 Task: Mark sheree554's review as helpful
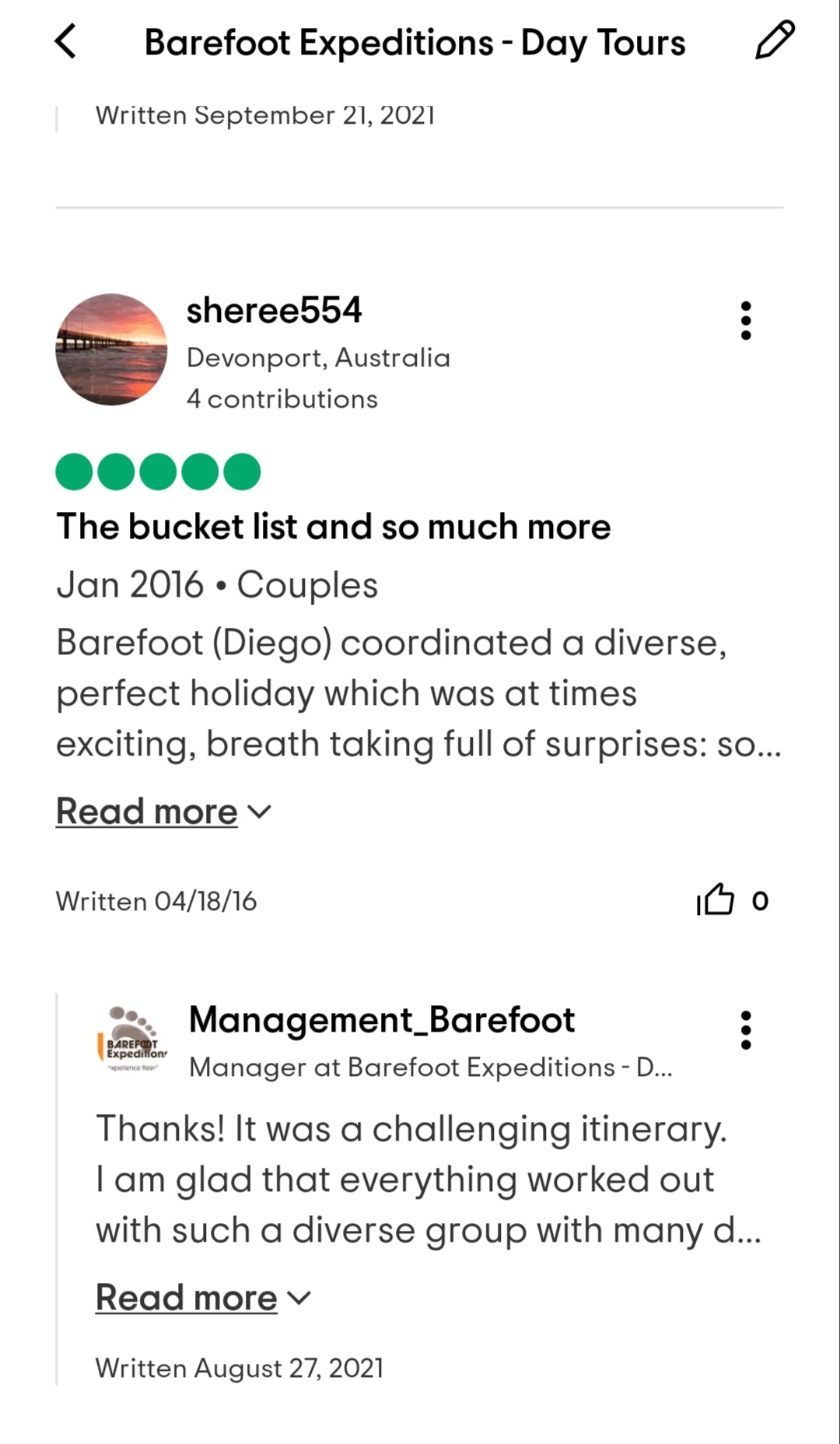tap(716, 900)
